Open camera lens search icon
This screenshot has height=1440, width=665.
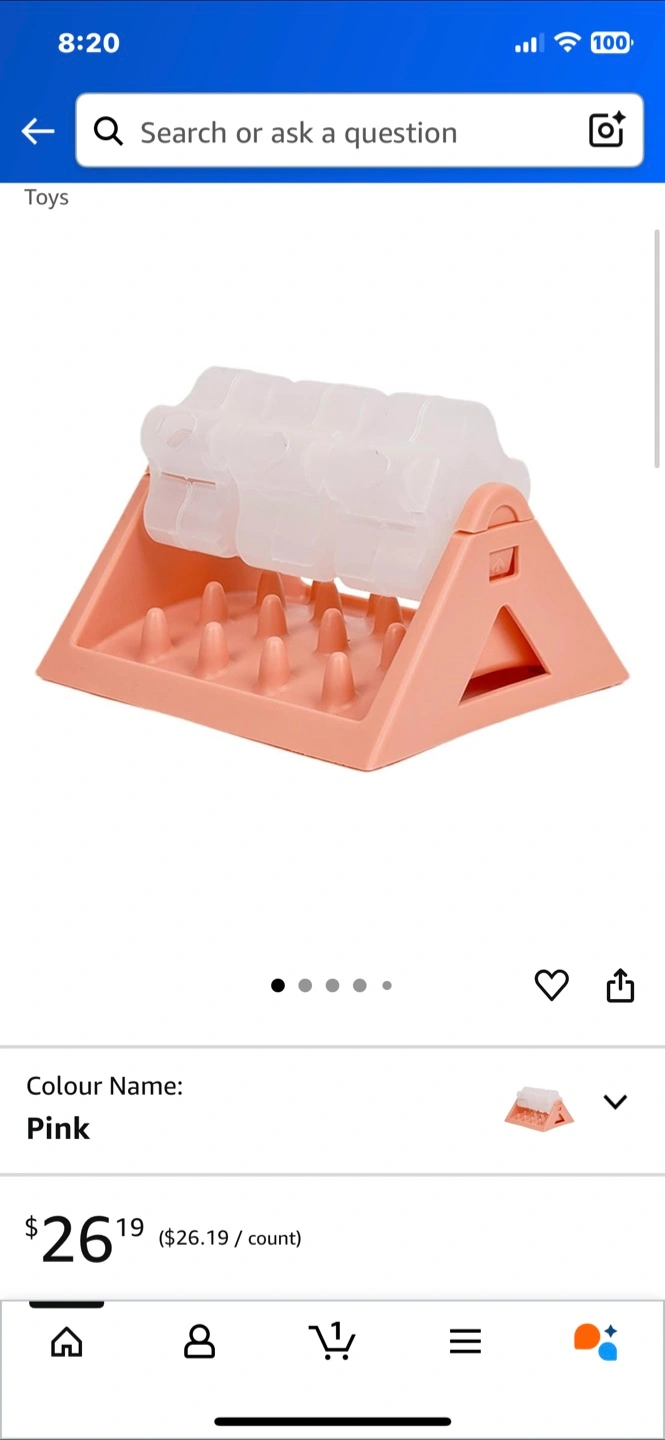coord(606,131)
